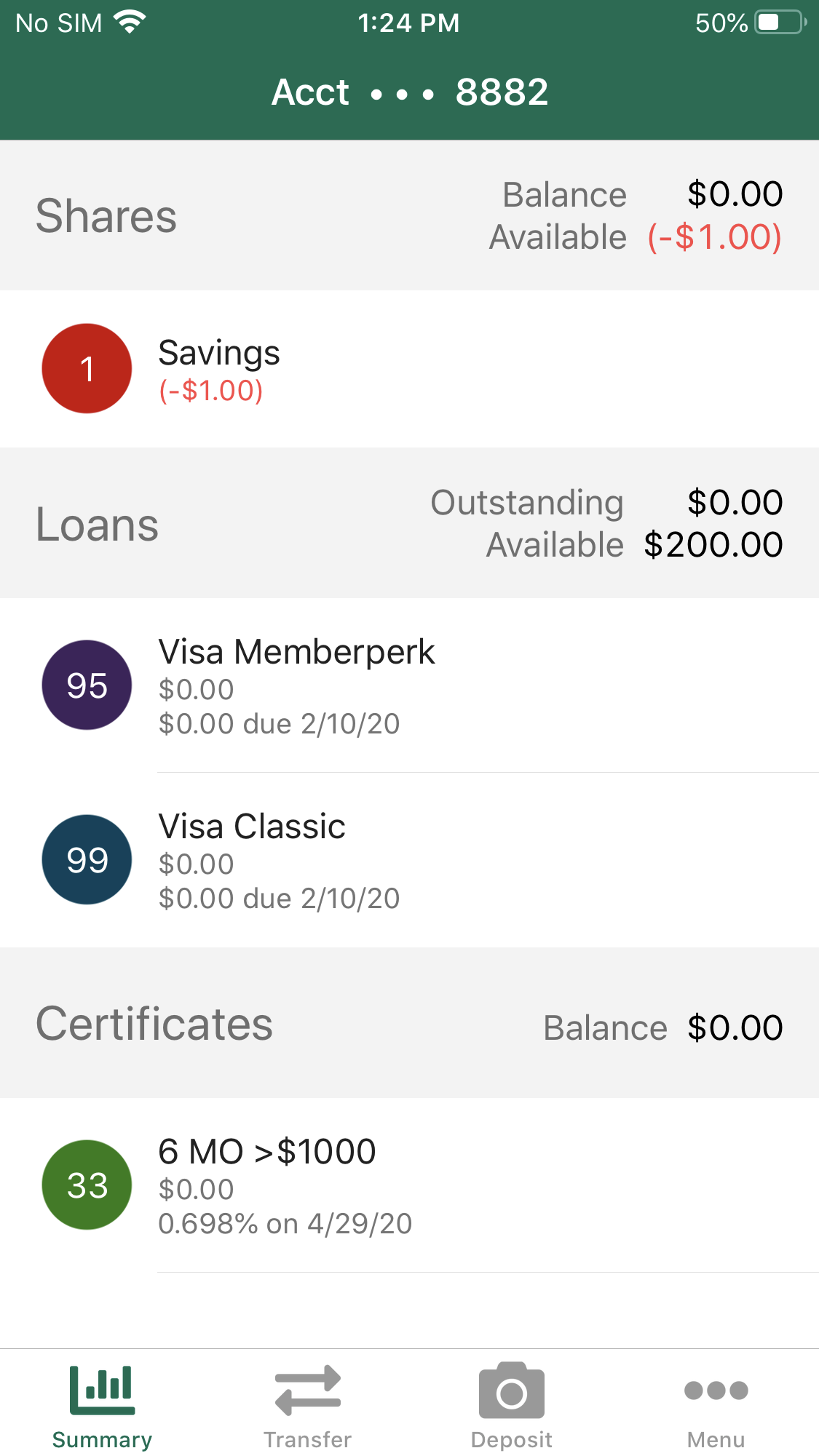View the 6 MO >$1000 certificate

click(x=409, y=1185)
